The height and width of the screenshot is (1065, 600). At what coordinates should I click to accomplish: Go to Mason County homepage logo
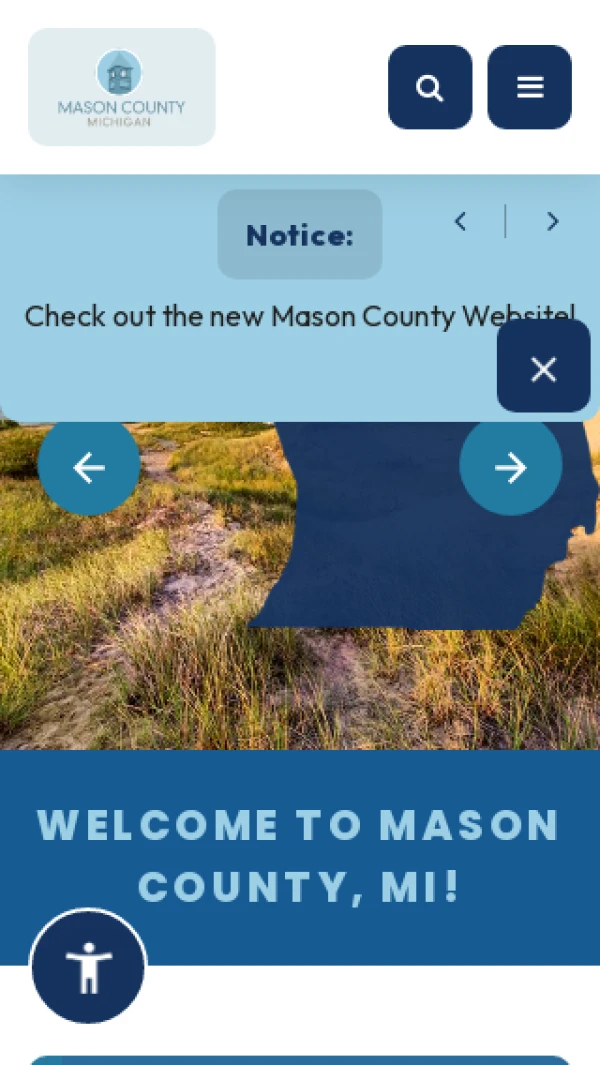pyautogui.click(x=122, y=87)
